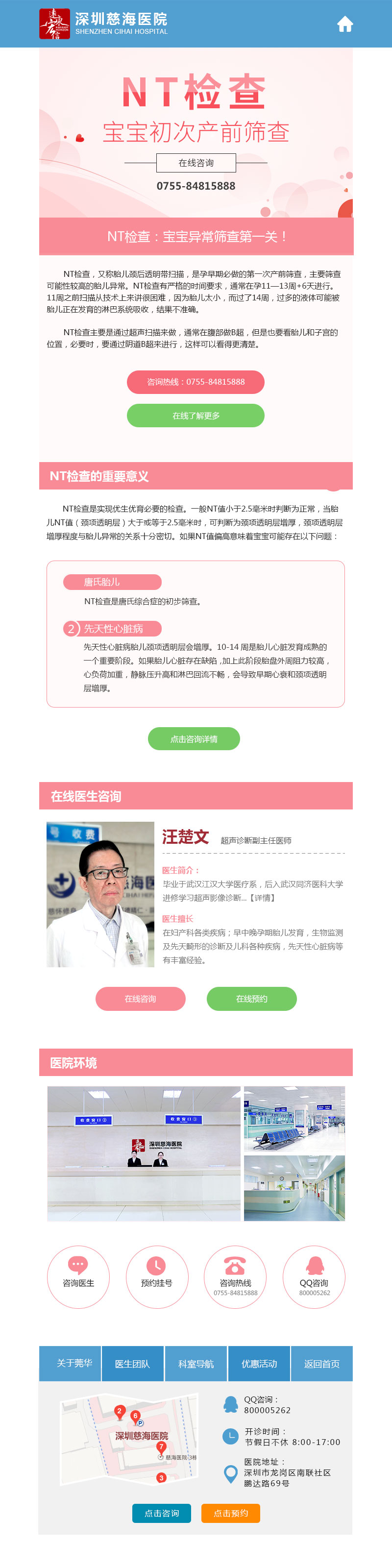Viewport: 392px width, 1568px height.
Task: Open 优惠活动 tab
Action: (x=259, y=1364)
